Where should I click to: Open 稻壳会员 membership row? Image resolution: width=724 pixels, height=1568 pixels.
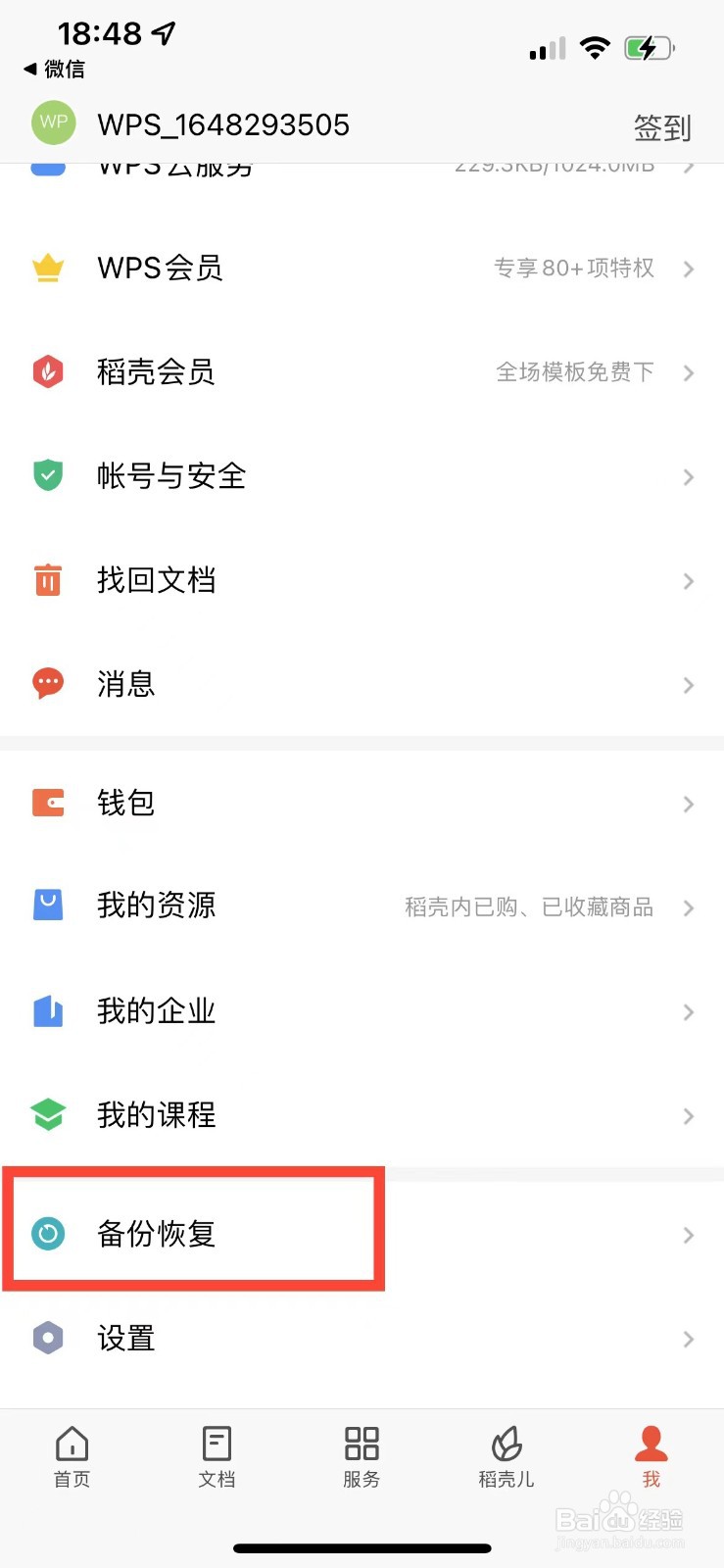coord(362,372)
